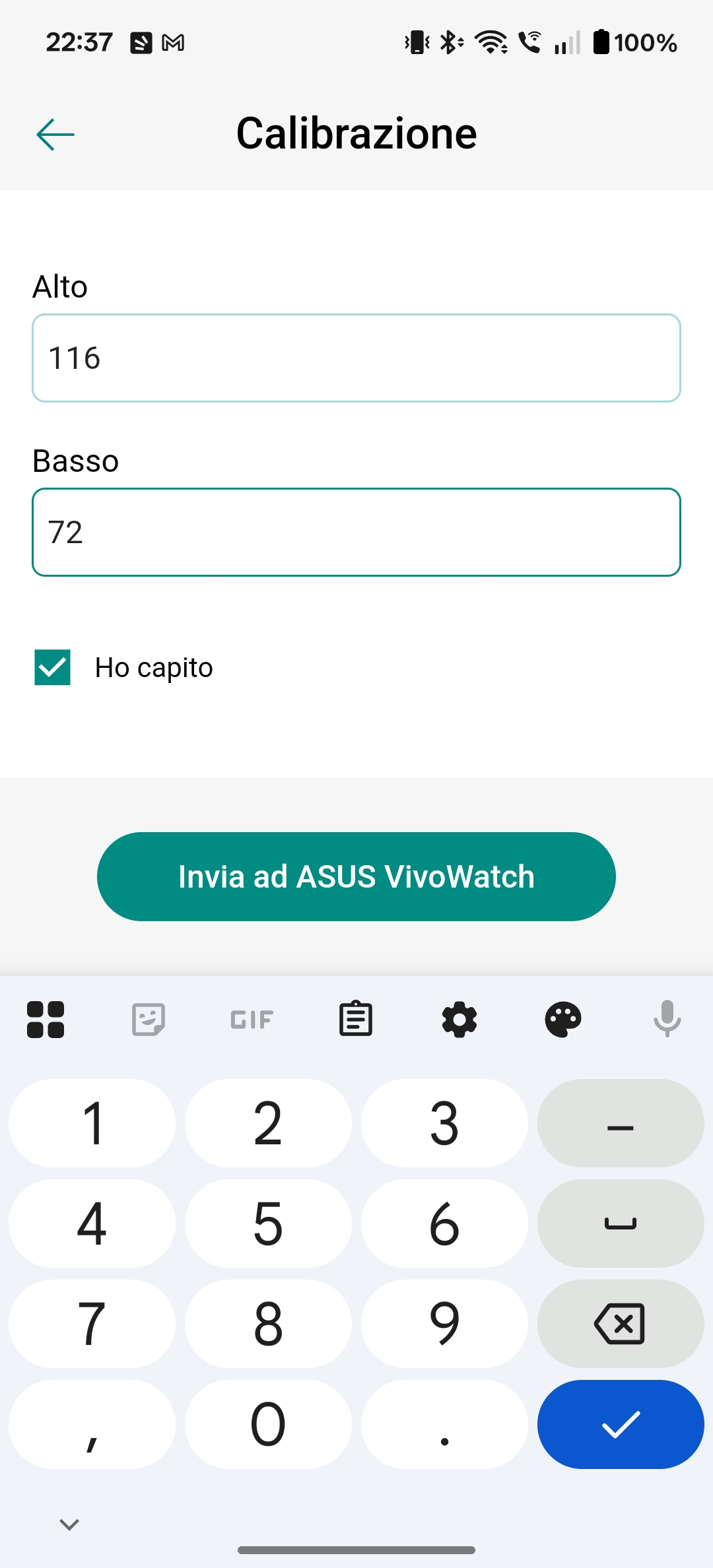Focus the Basso input field
Viewport: 713px width, 1568px height.
click(356, 532)
